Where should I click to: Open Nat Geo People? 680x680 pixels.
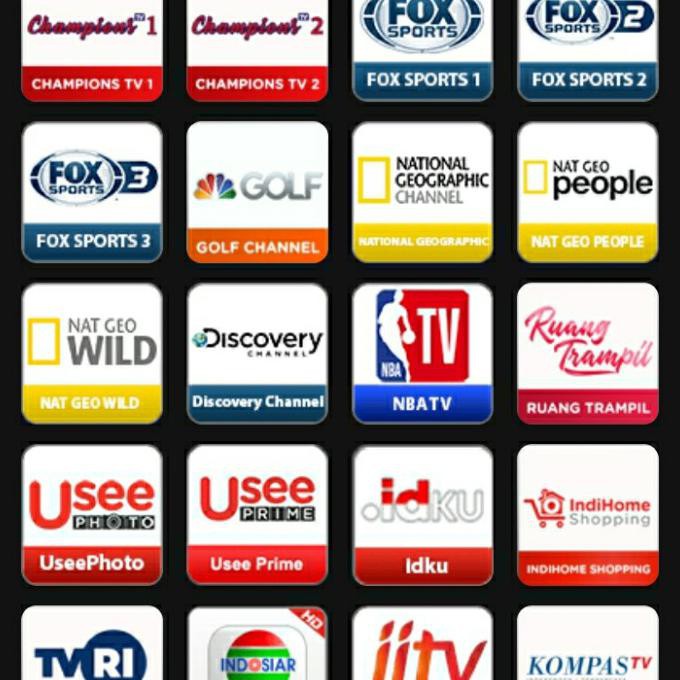588,191
